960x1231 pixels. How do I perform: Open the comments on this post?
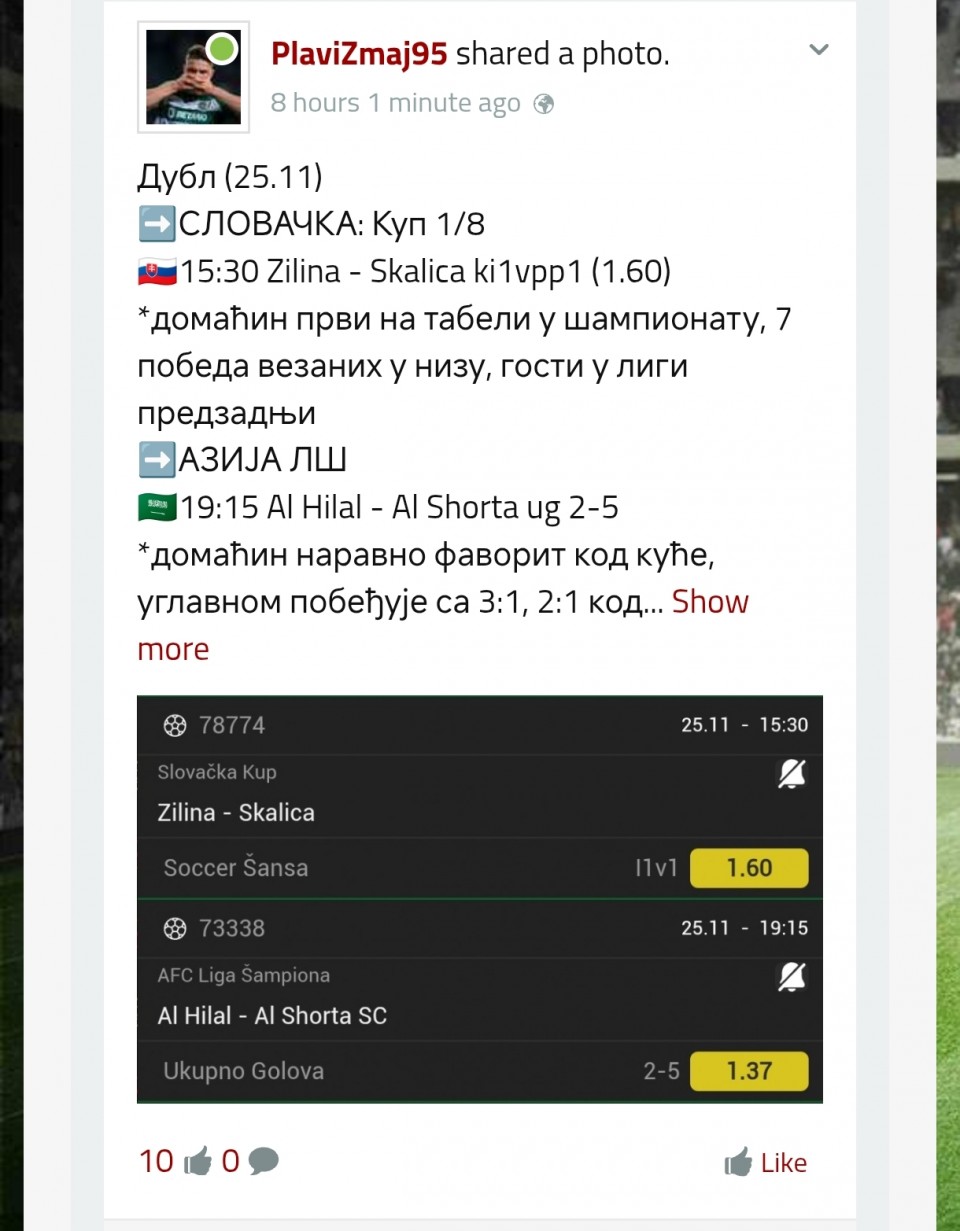tap(251, 1161)
